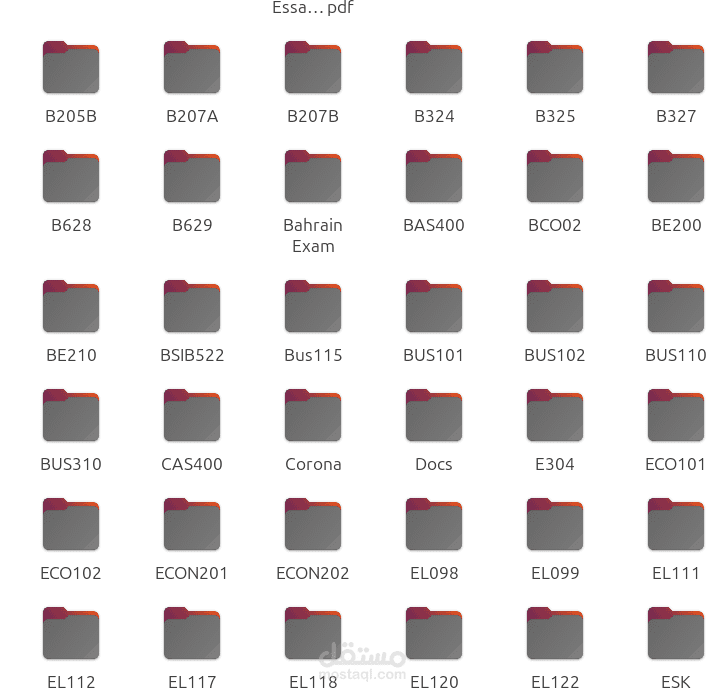Open the BSIB522 folder
Image resolution: width=725 pixels, height=696 pixels.
192,307
